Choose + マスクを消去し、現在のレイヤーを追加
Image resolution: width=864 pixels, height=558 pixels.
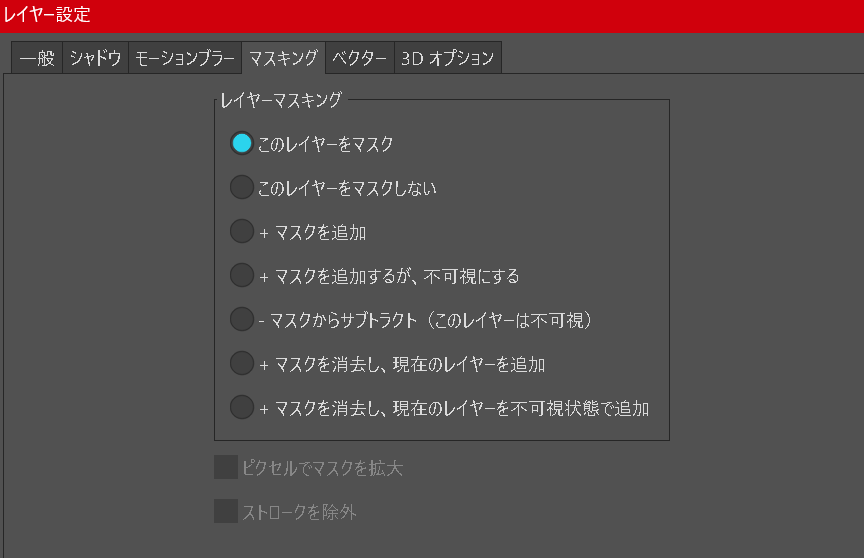(242, 364)
